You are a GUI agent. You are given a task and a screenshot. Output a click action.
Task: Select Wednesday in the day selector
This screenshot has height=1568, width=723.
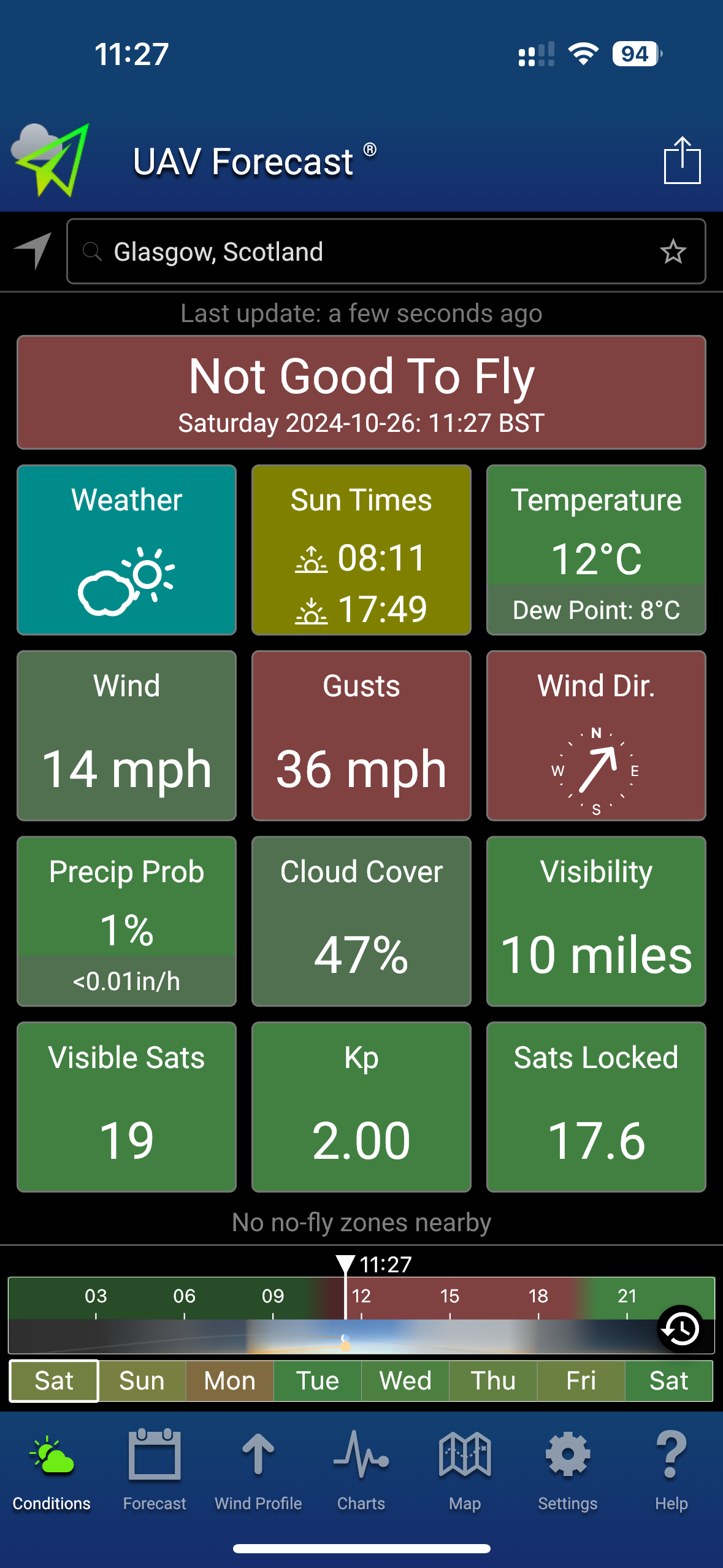pyautogui.click(x=405, y=1380)
